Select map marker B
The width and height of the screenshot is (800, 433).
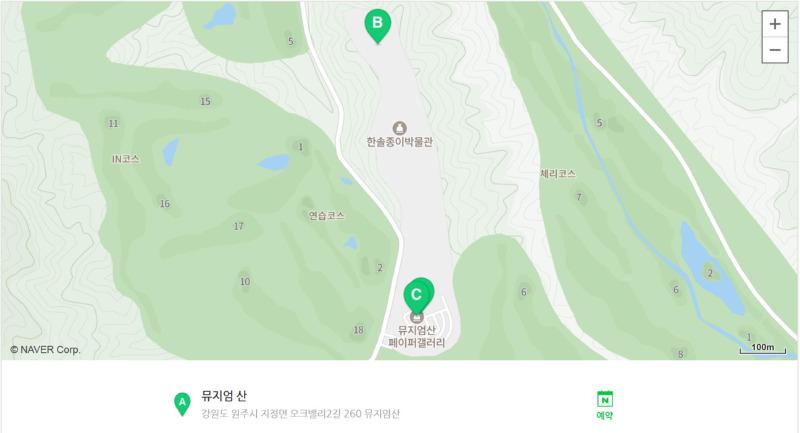pyautogui.click(x=377, y=24)
